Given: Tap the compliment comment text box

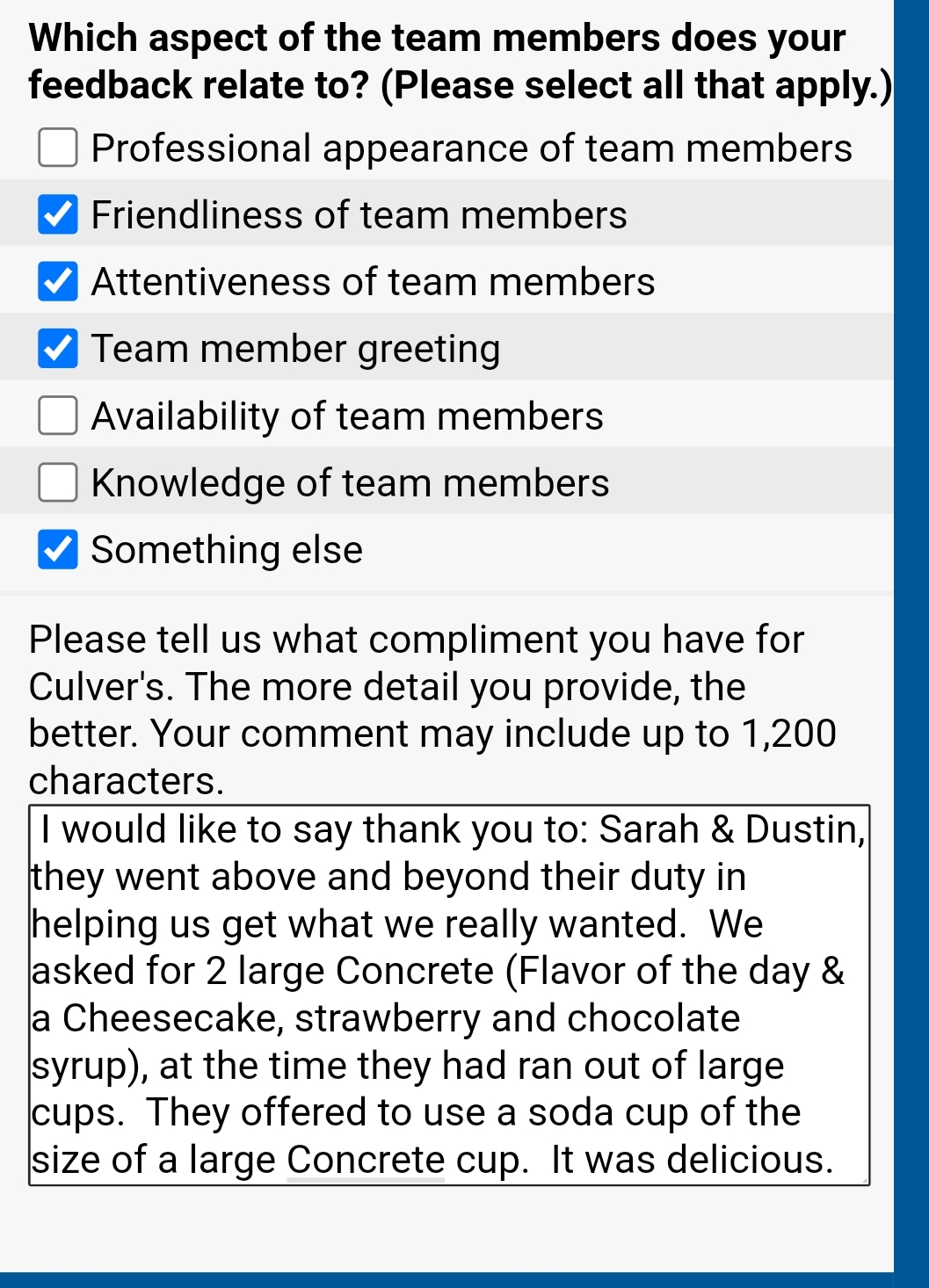Looking at the screenshot, I should (448, 994).
